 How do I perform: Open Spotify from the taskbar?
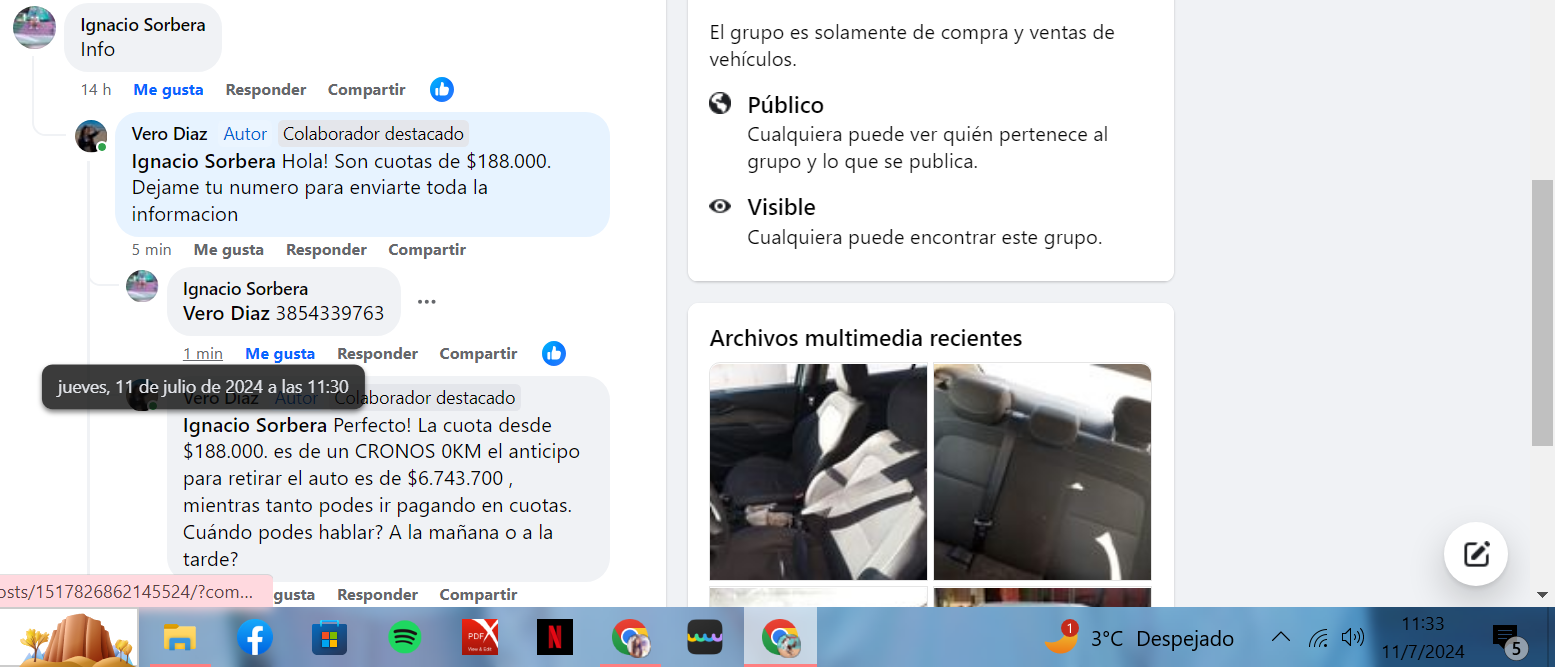[405, 637]
